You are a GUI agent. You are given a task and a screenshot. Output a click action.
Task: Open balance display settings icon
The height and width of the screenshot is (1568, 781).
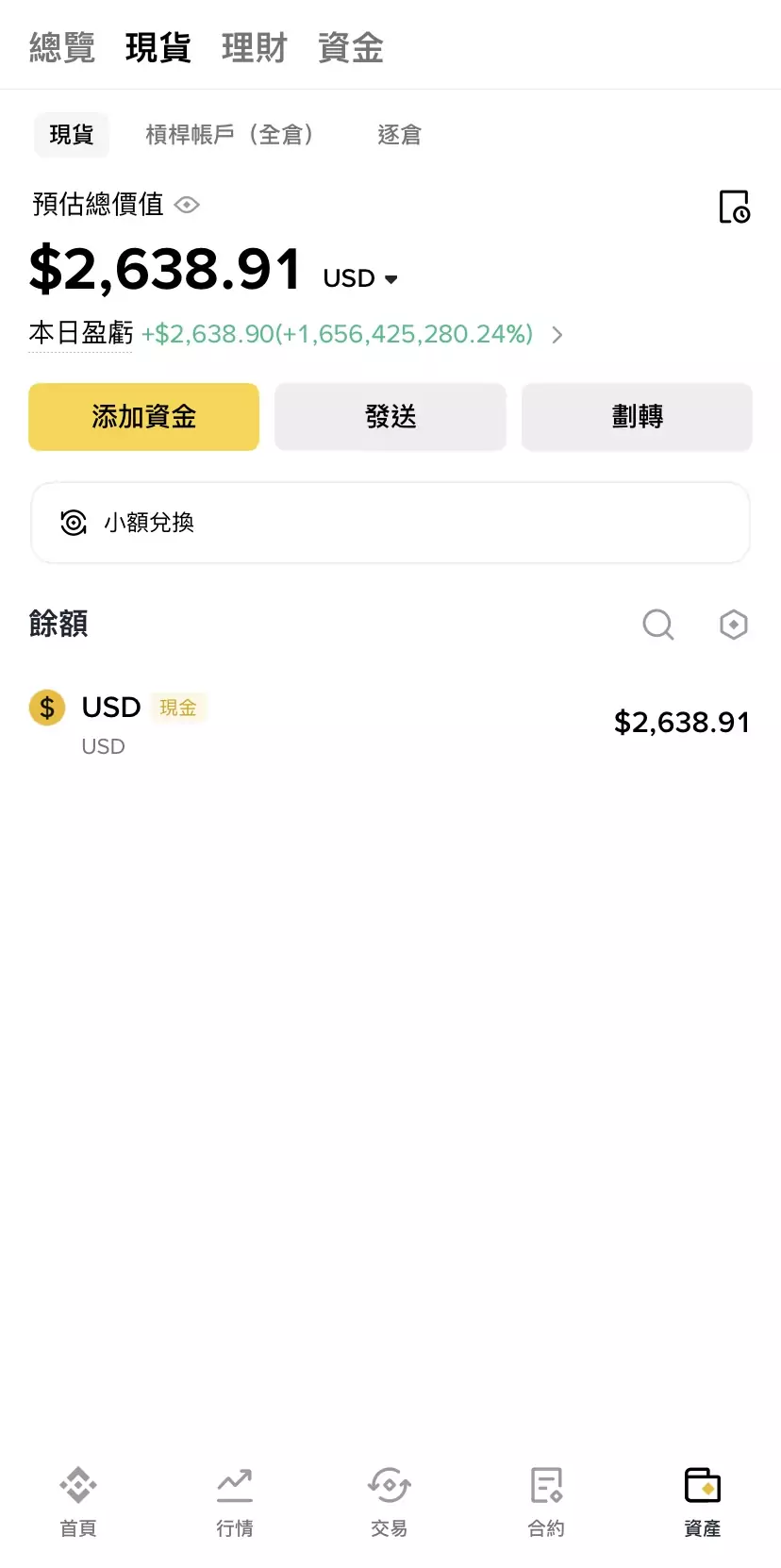(x=733, y=624)
